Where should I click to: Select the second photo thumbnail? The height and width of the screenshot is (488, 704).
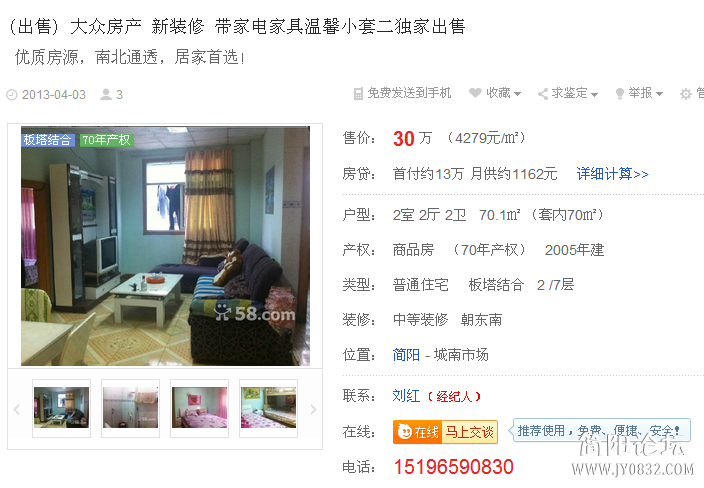130,408
